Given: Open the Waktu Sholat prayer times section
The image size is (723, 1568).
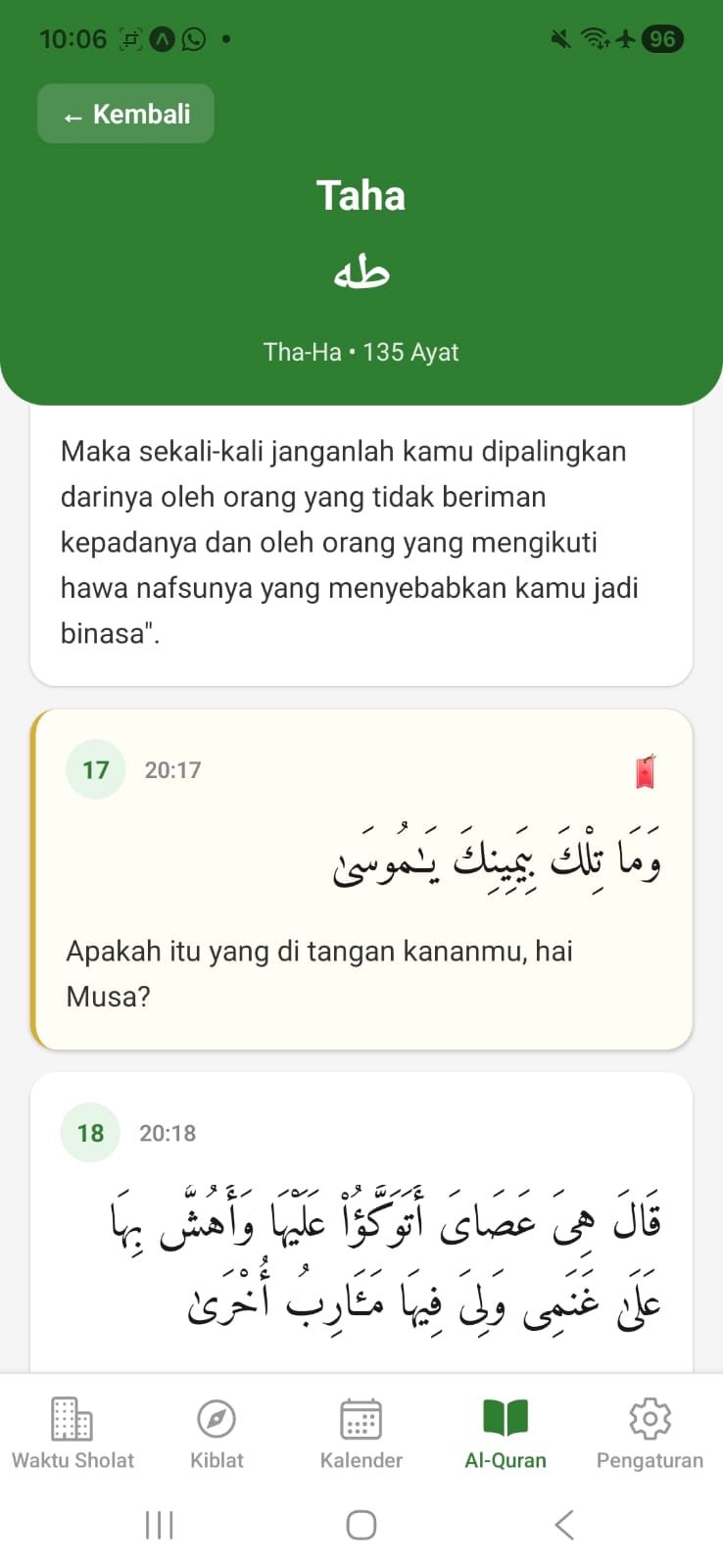Looking at the screenshot, I should point(72,1433).
